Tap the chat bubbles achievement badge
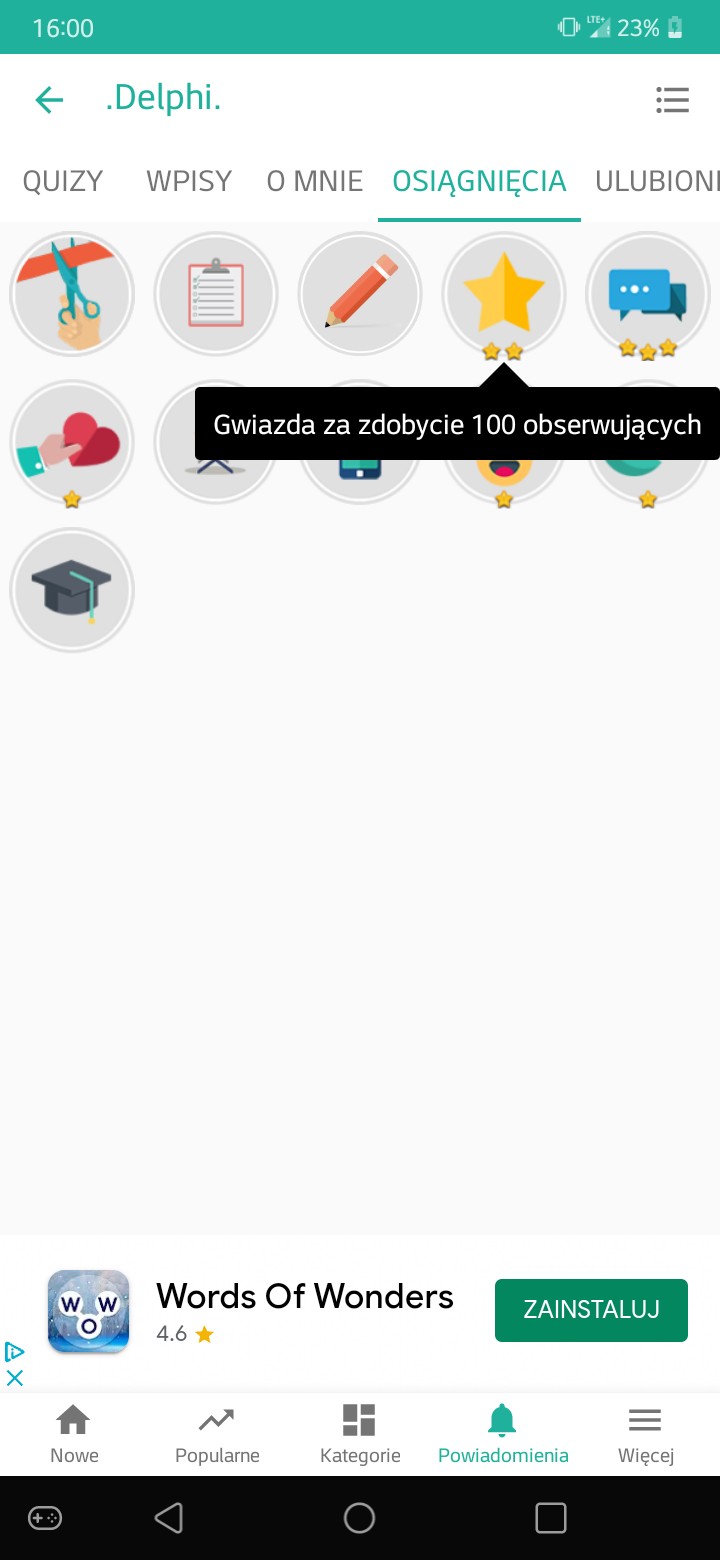Screen dimensions: 720x1560 tap(648, 294)
